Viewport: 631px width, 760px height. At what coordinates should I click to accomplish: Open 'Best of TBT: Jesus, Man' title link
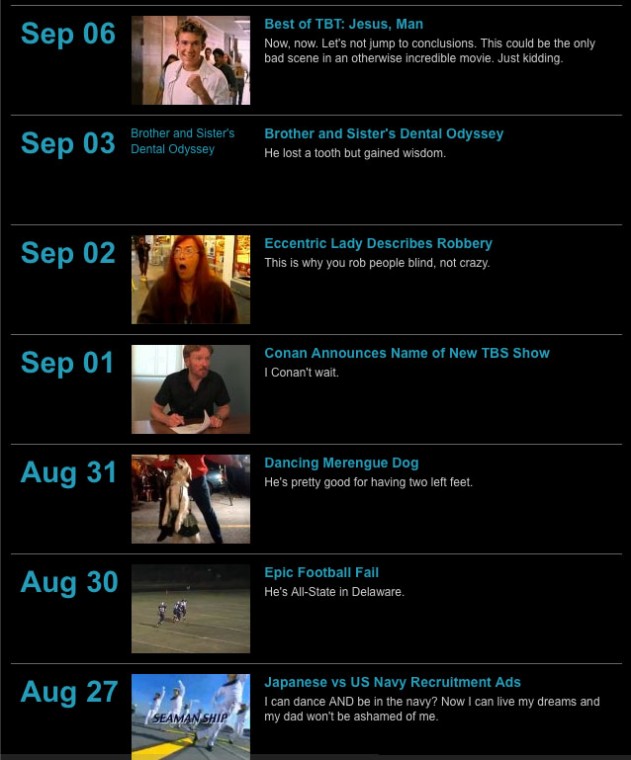tap(343, 24)
